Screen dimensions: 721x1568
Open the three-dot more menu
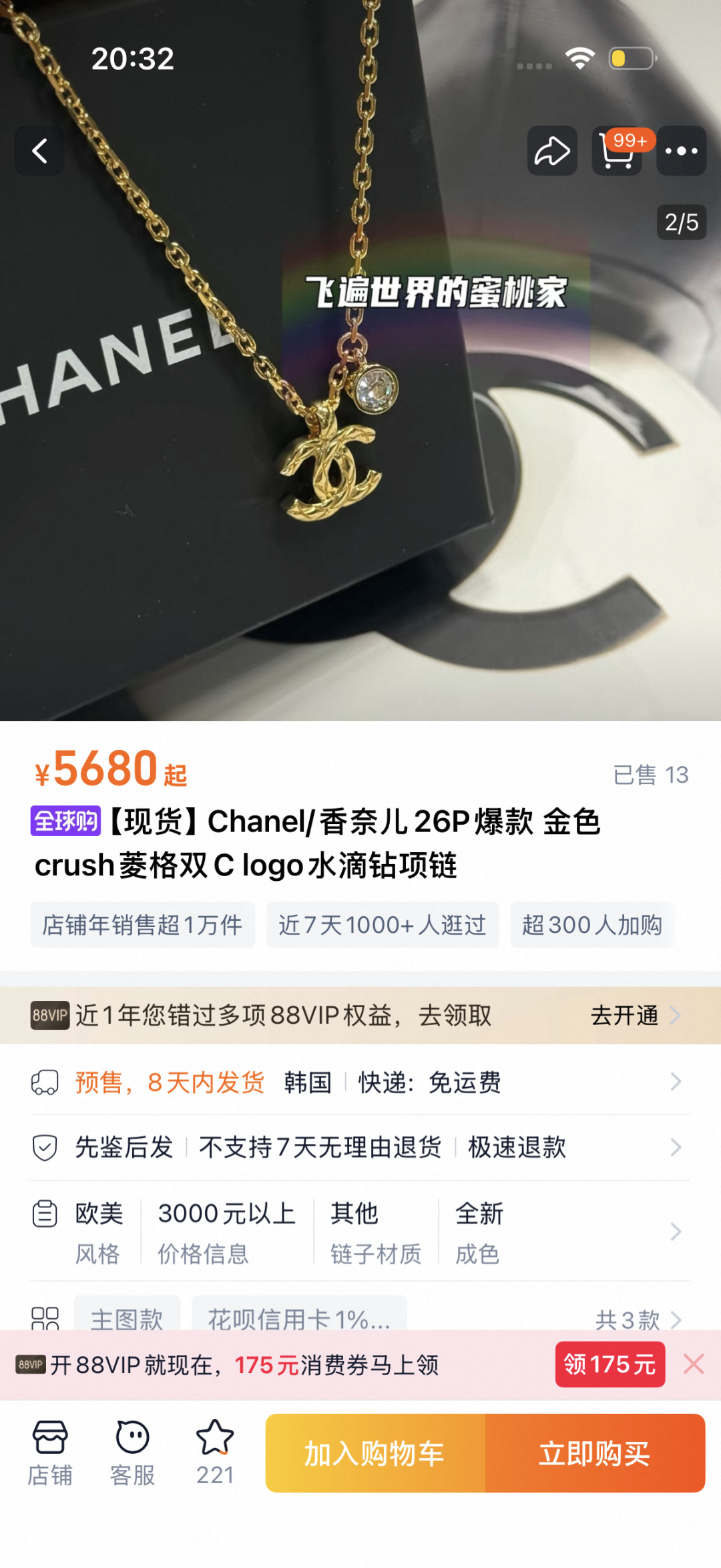(x=681, y=151)
